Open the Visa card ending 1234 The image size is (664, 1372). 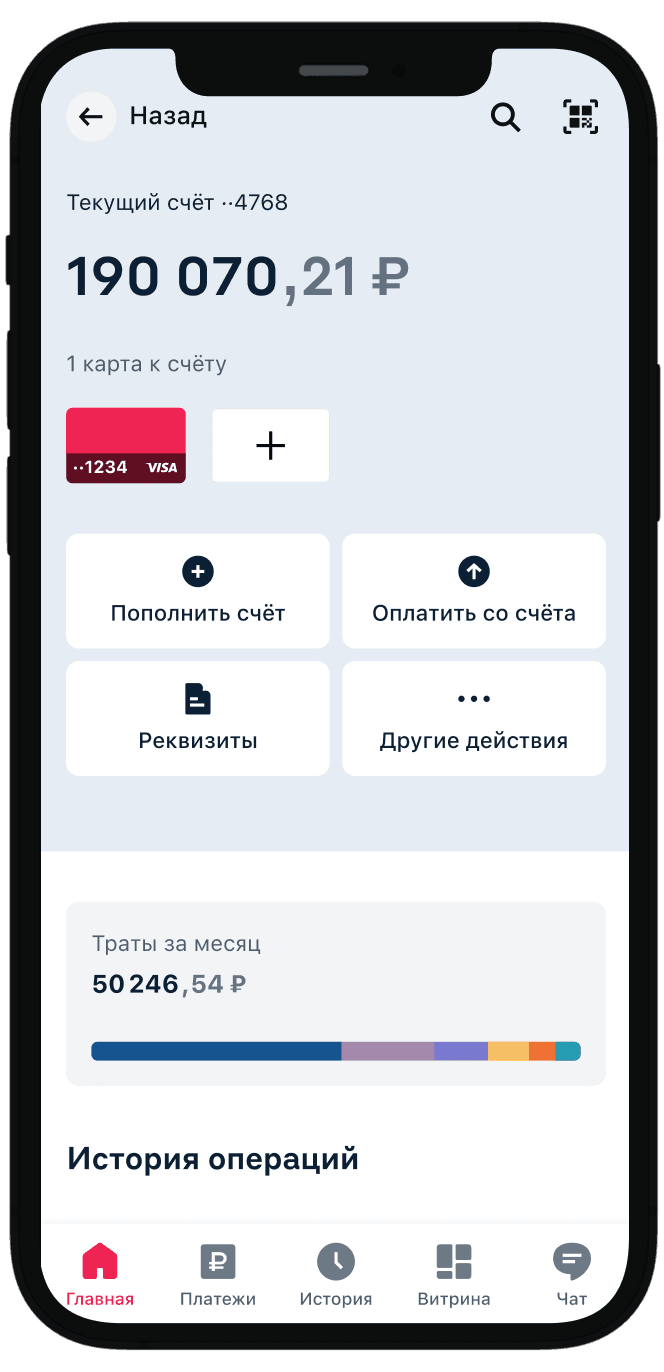126,446
